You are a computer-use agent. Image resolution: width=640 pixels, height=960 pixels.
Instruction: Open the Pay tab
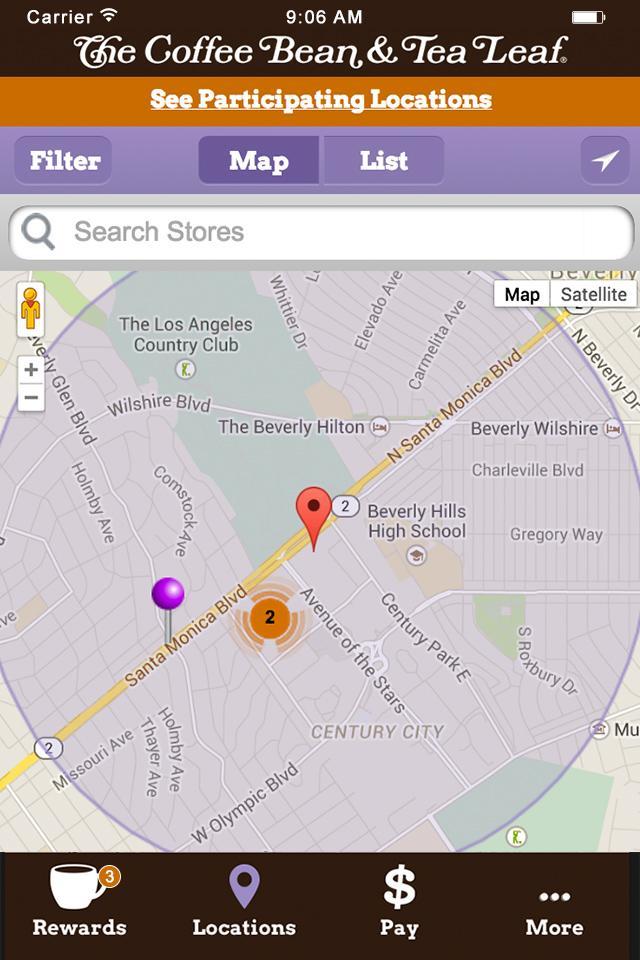click(x=399, y=902)
